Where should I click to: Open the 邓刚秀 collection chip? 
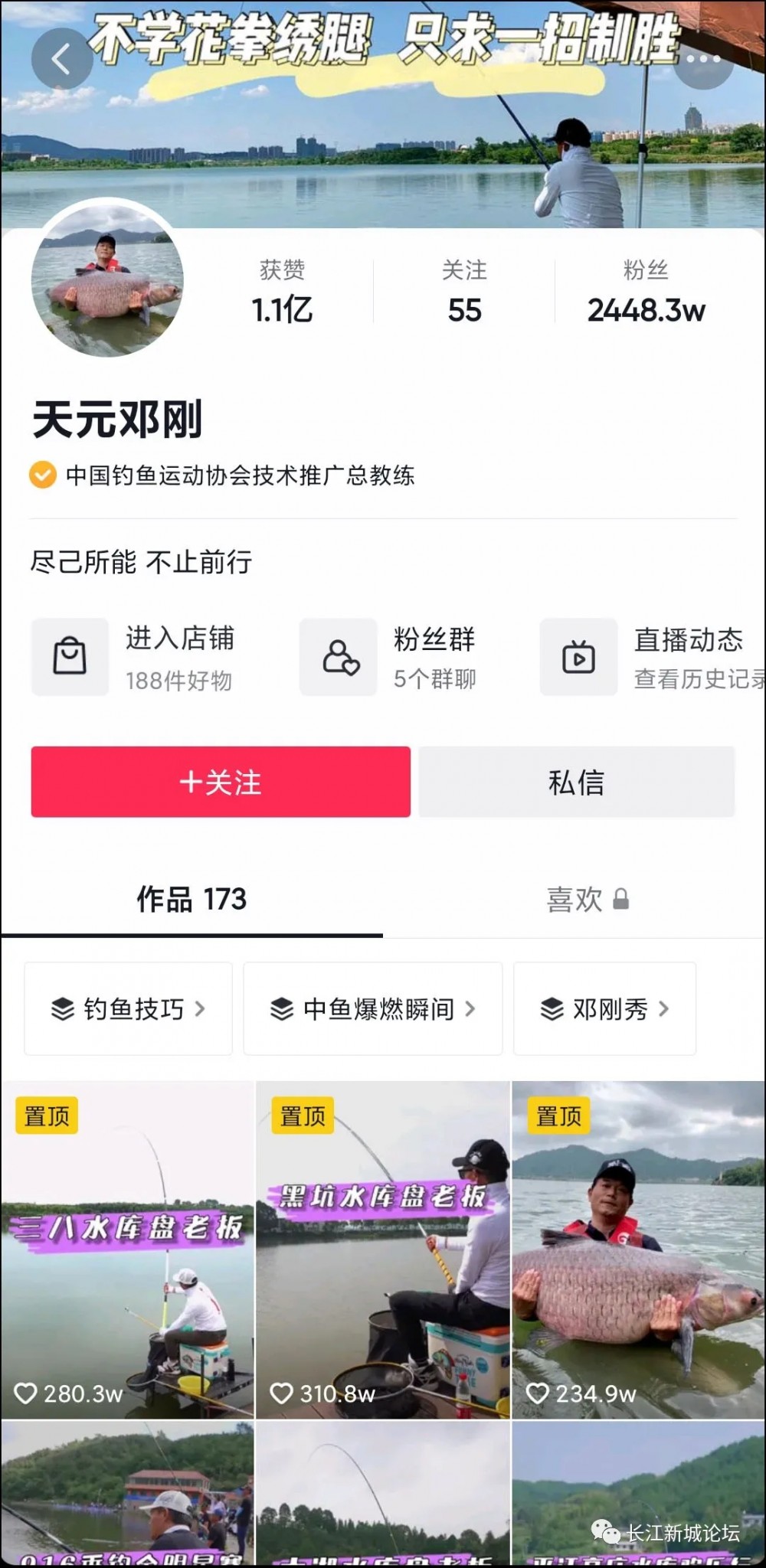pyautogui.click(x=604, y=1009)
